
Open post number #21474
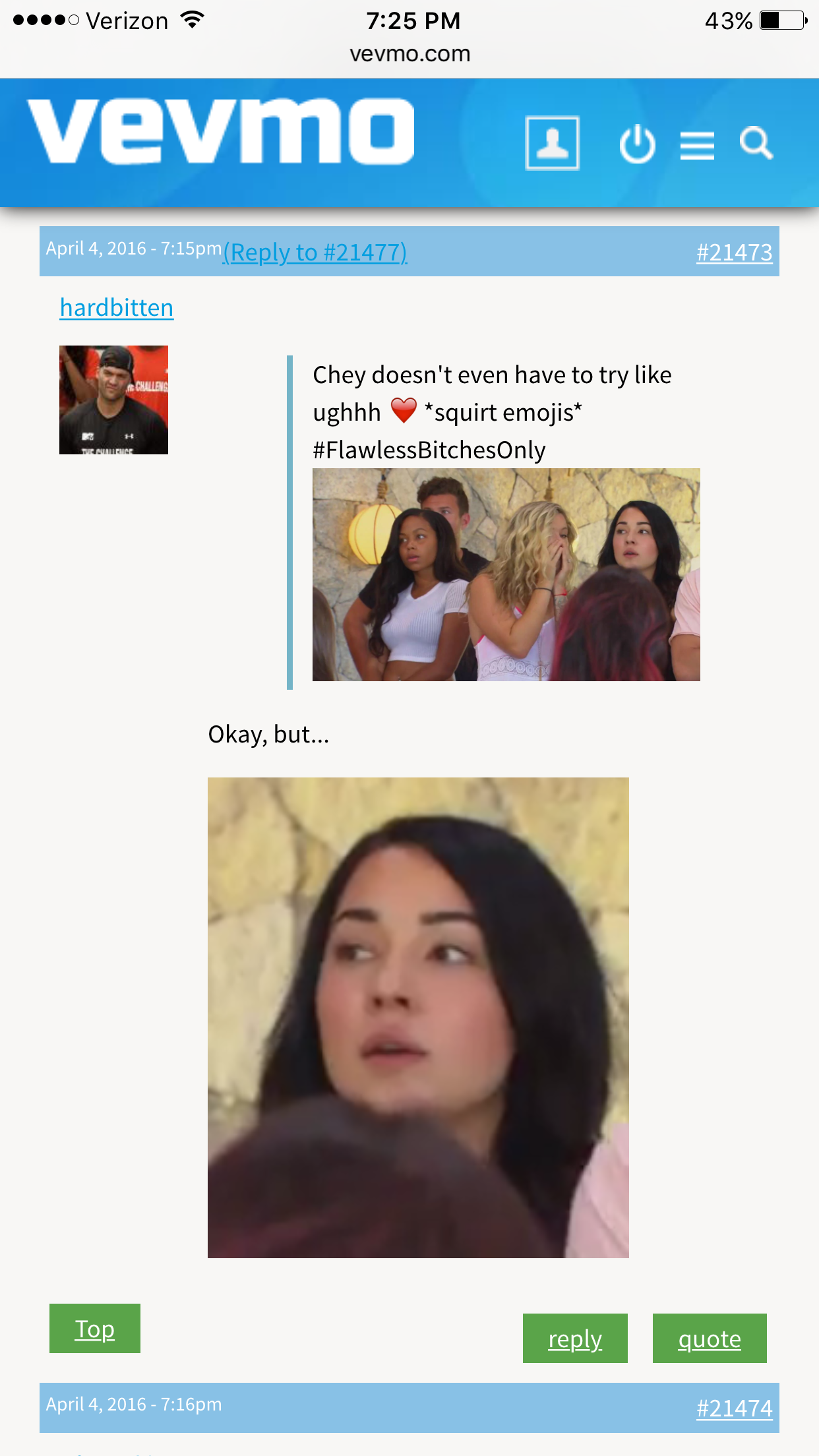[x=734, y=1408]
